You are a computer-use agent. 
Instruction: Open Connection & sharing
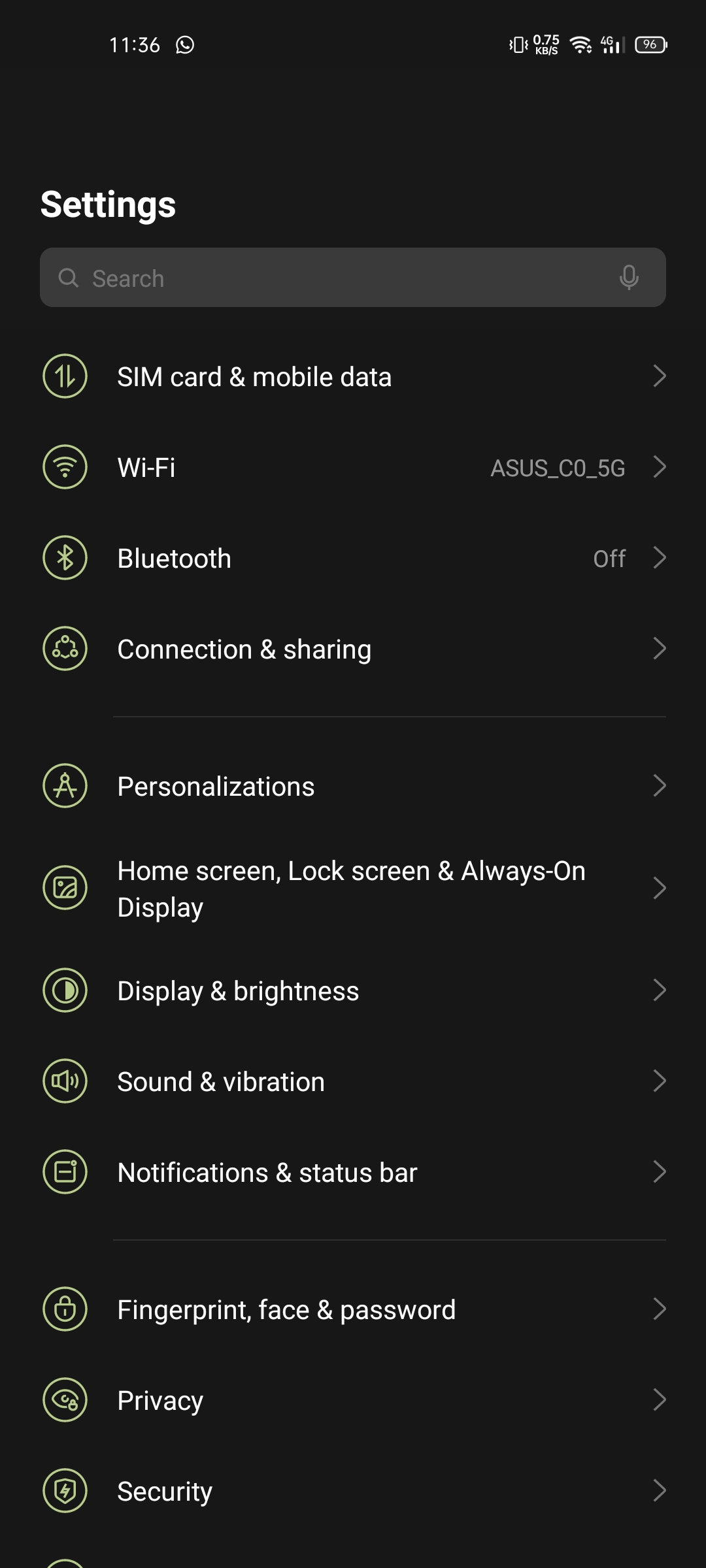353,649
